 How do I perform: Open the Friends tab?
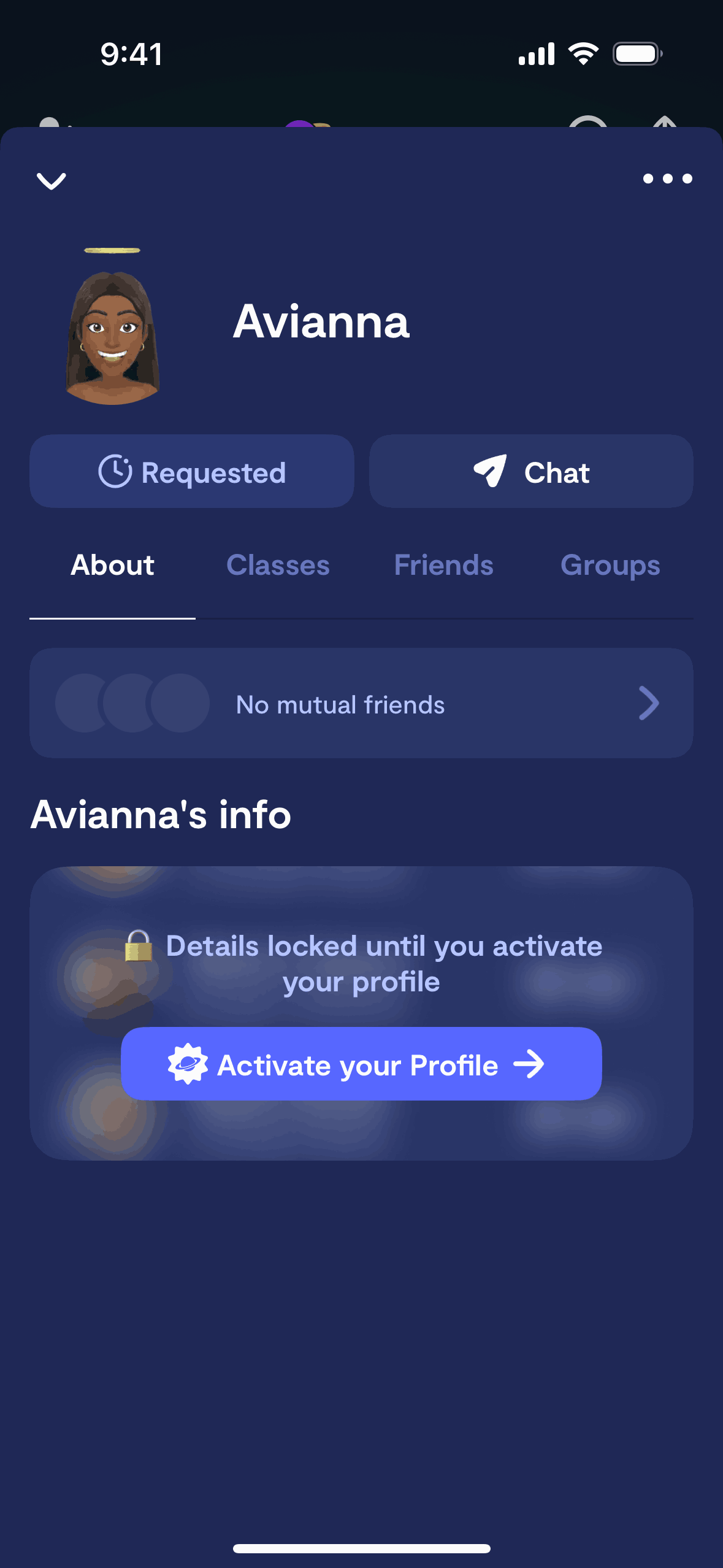pos(443,566)
